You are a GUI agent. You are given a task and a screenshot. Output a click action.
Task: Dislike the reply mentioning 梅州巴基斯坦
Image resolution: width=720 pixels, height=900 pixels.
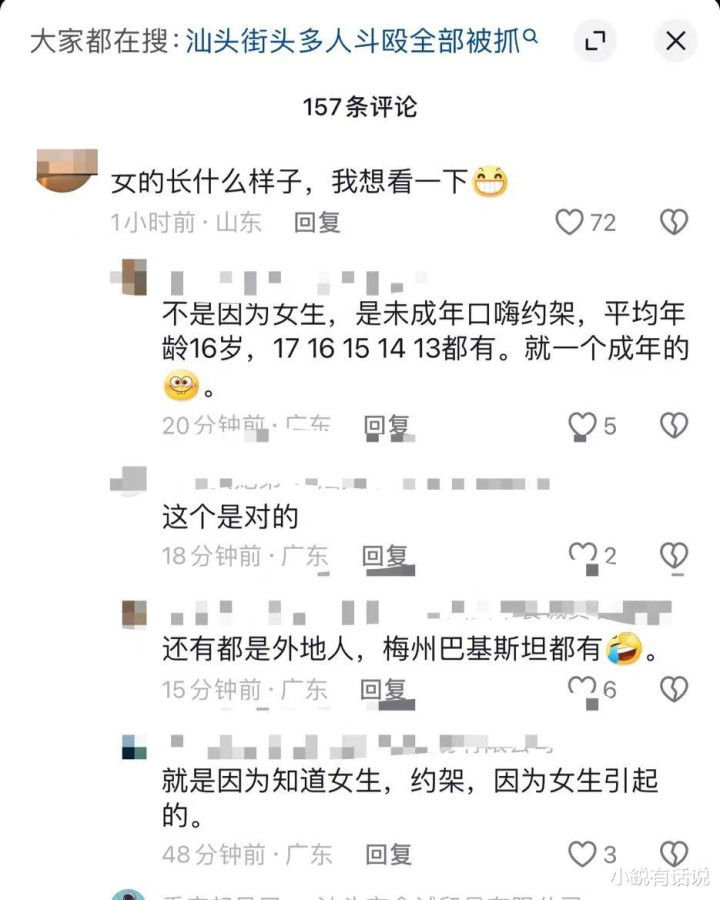click(x=673, y=689)
